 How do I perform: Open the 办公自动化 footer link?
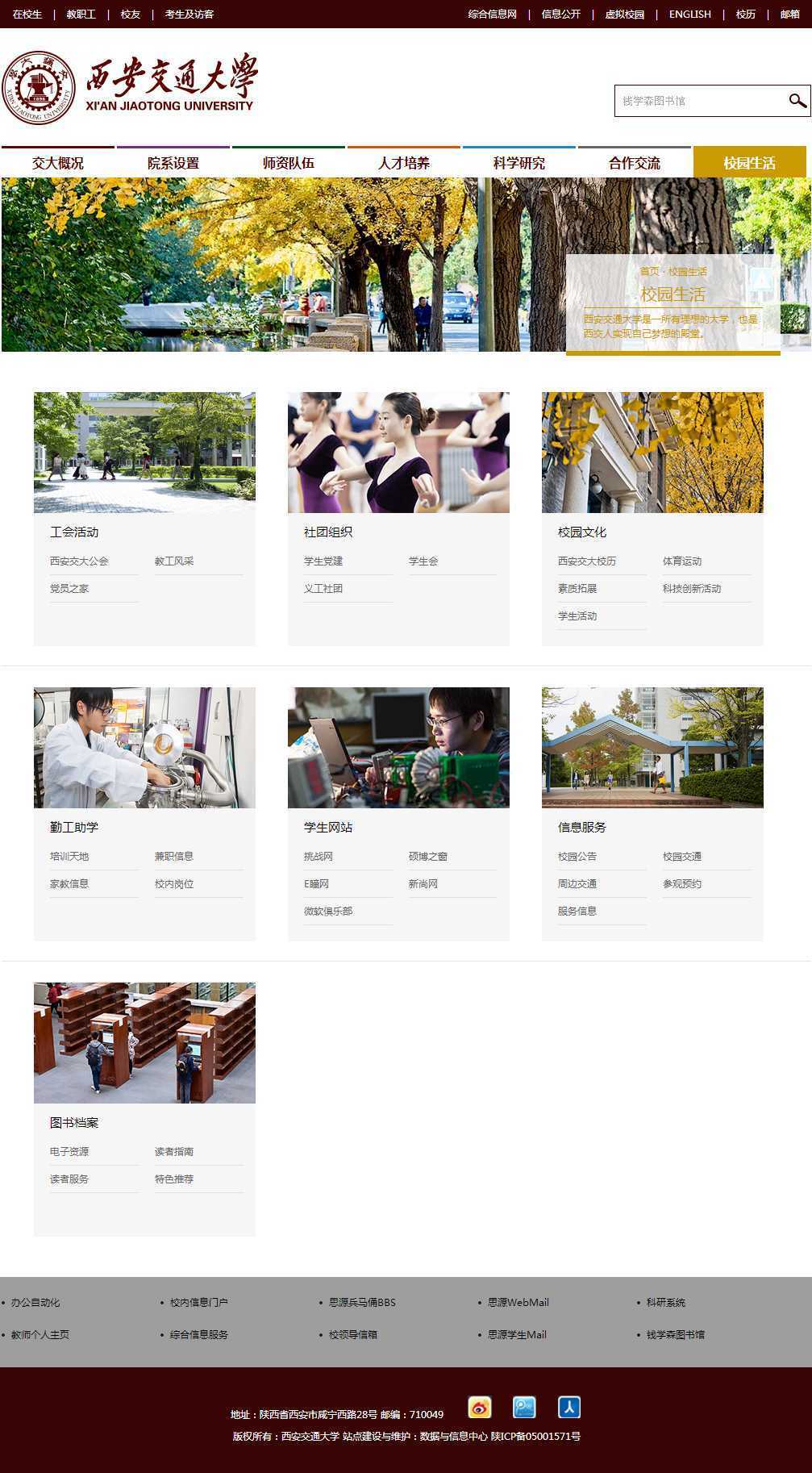pyautogui.click(x=35, y=1302)
